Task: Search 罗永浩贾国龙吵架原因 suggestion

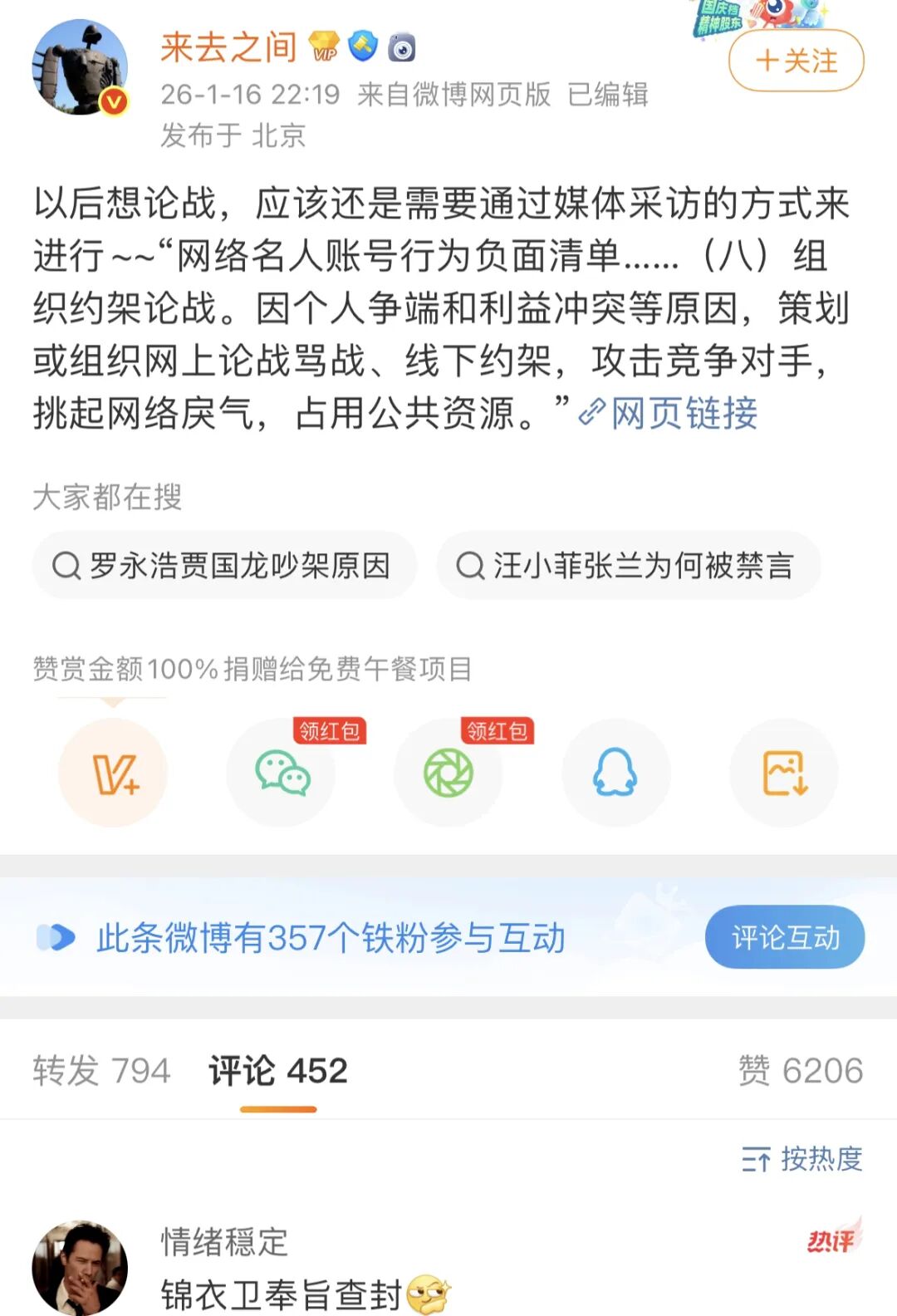Action: 224,566
